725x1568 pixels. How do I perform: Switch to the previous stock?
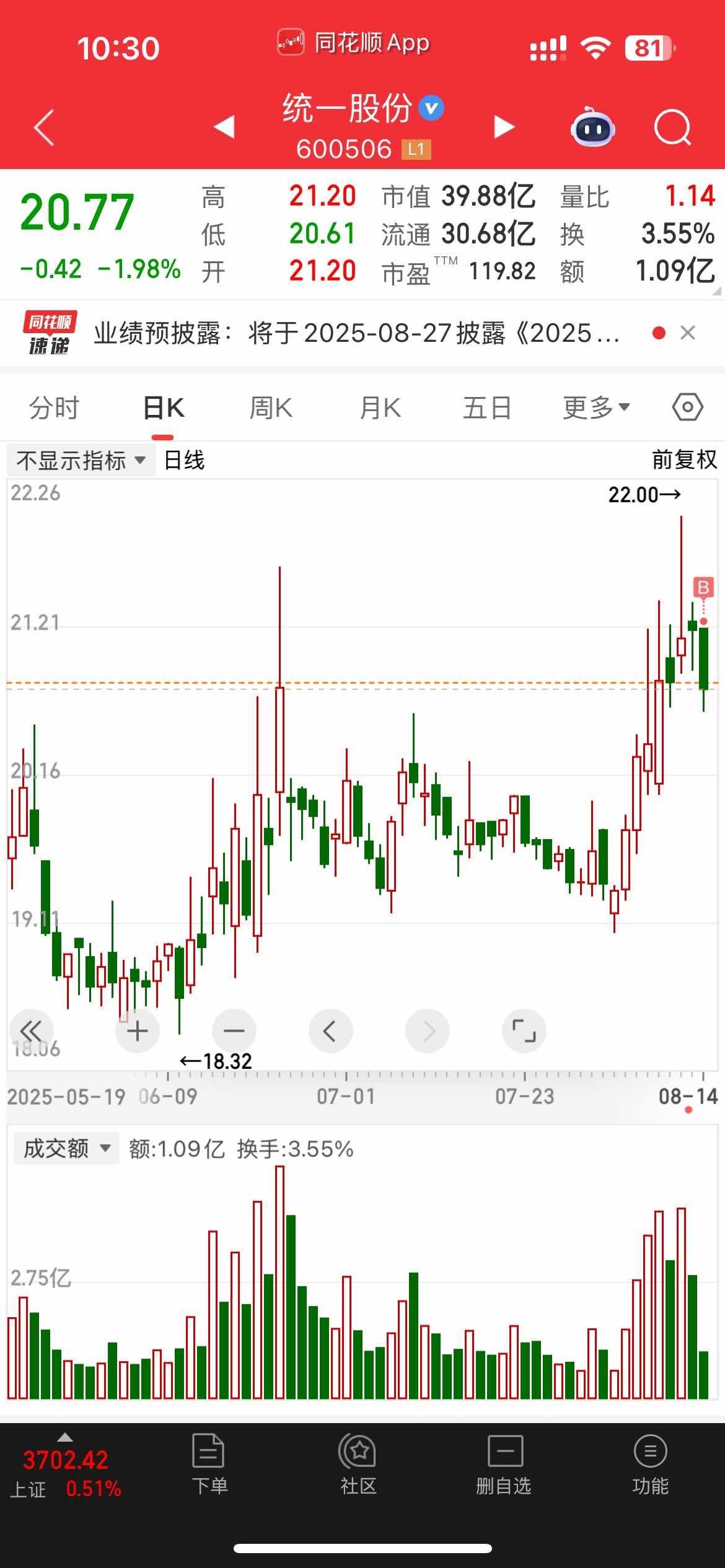[x=224, y=127]
